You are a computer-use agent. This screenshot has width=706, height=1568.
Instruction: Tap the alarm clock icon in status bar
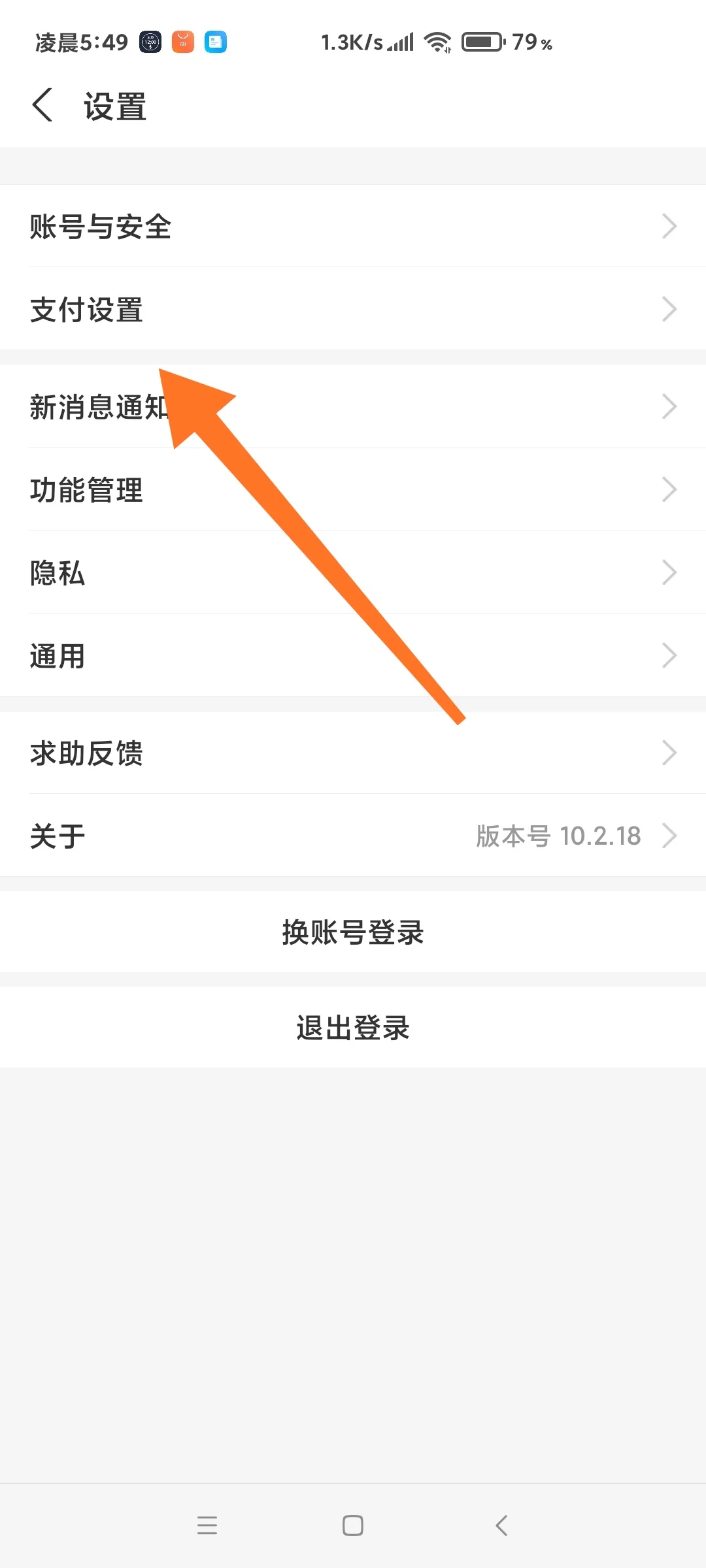(x=149, y=41)
